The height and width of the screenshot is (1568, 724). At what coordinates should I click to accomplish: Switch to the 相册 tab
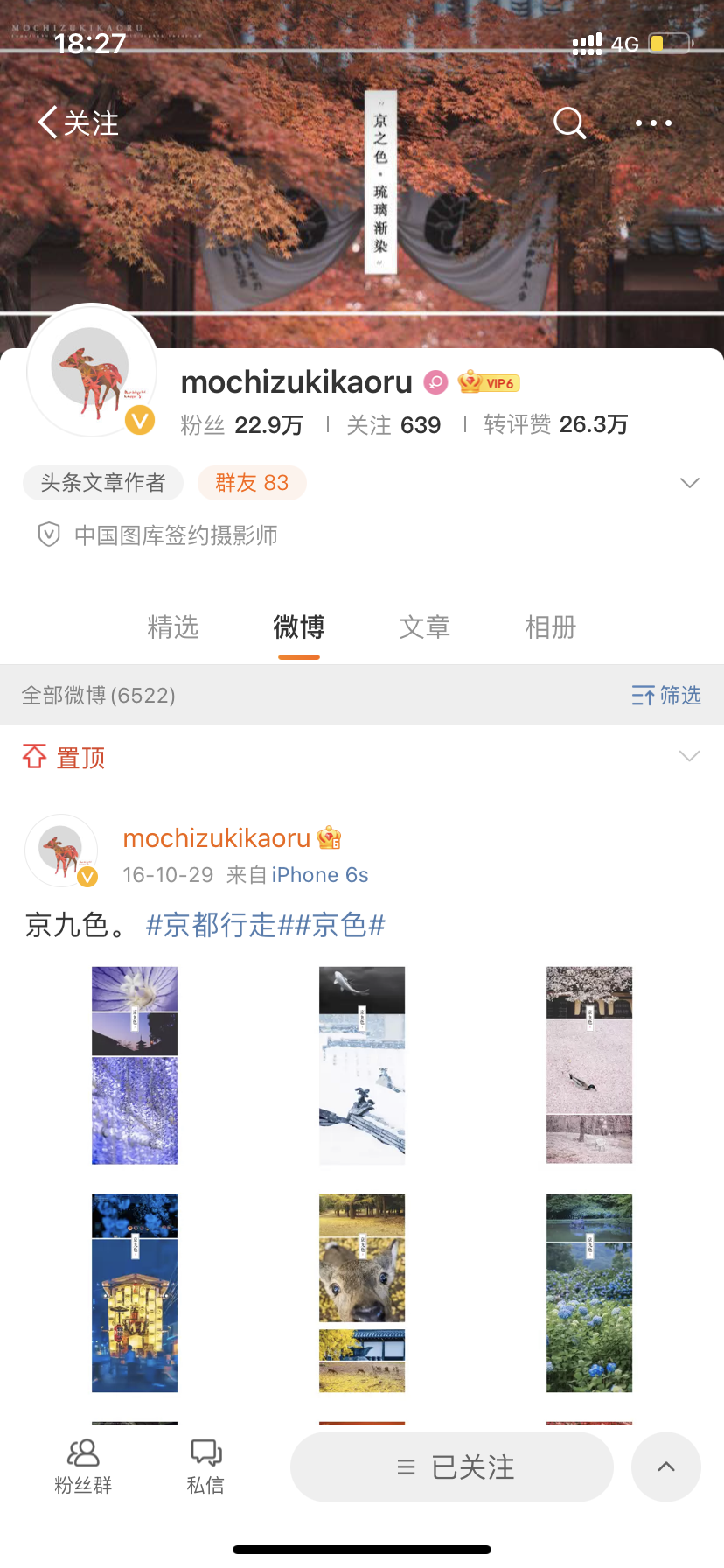point(551,627)
